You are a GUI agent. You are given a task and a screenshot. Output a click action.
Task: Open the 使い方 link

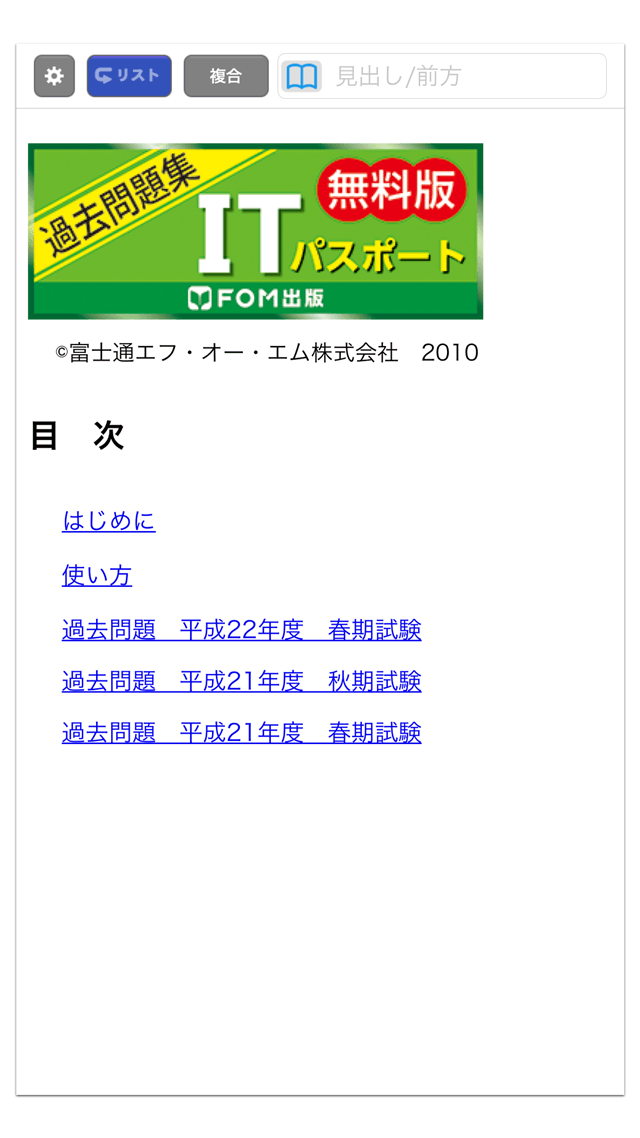(97, 576)
